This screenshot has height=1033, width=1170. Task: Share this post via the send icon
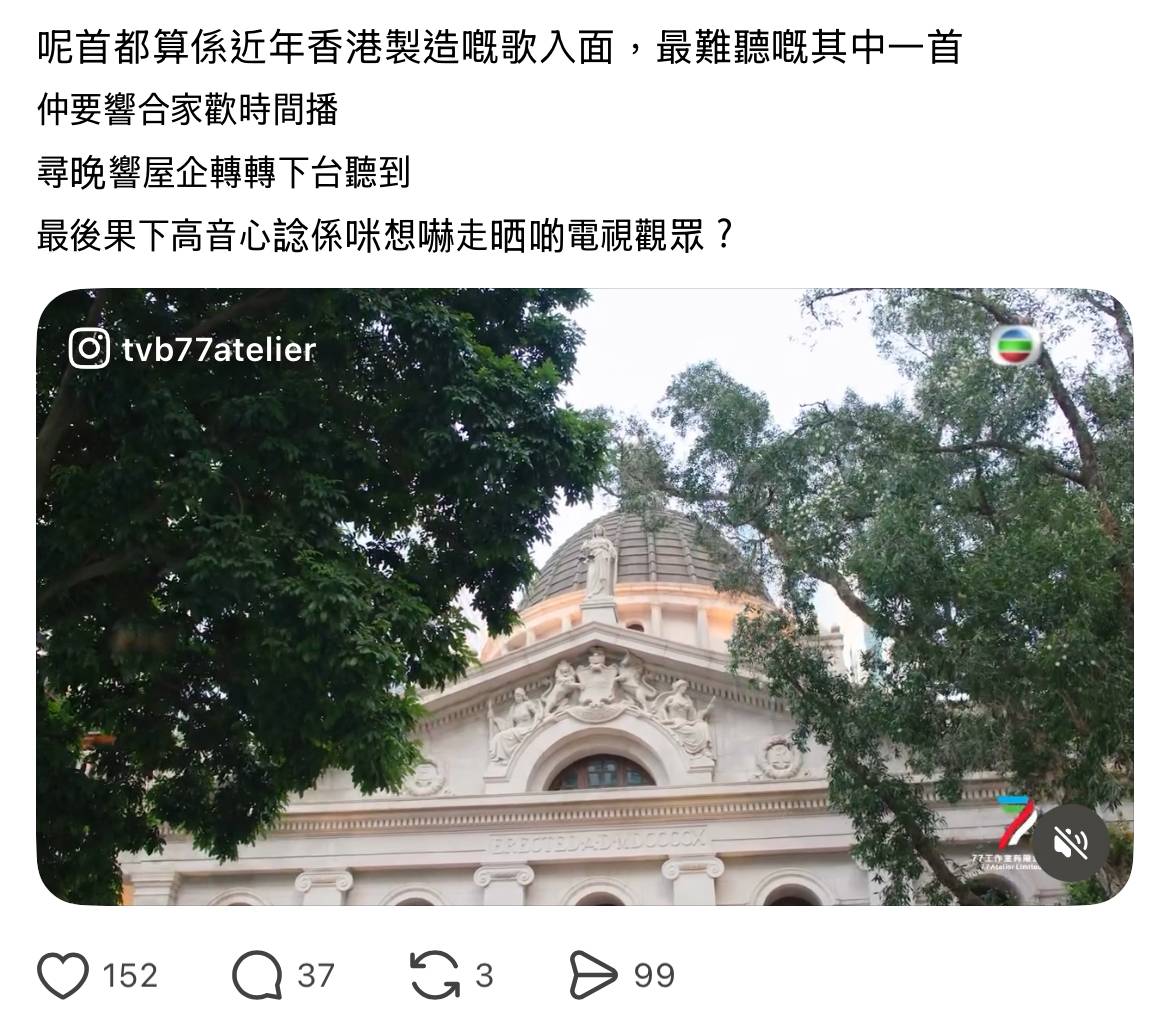click(593, 975)
